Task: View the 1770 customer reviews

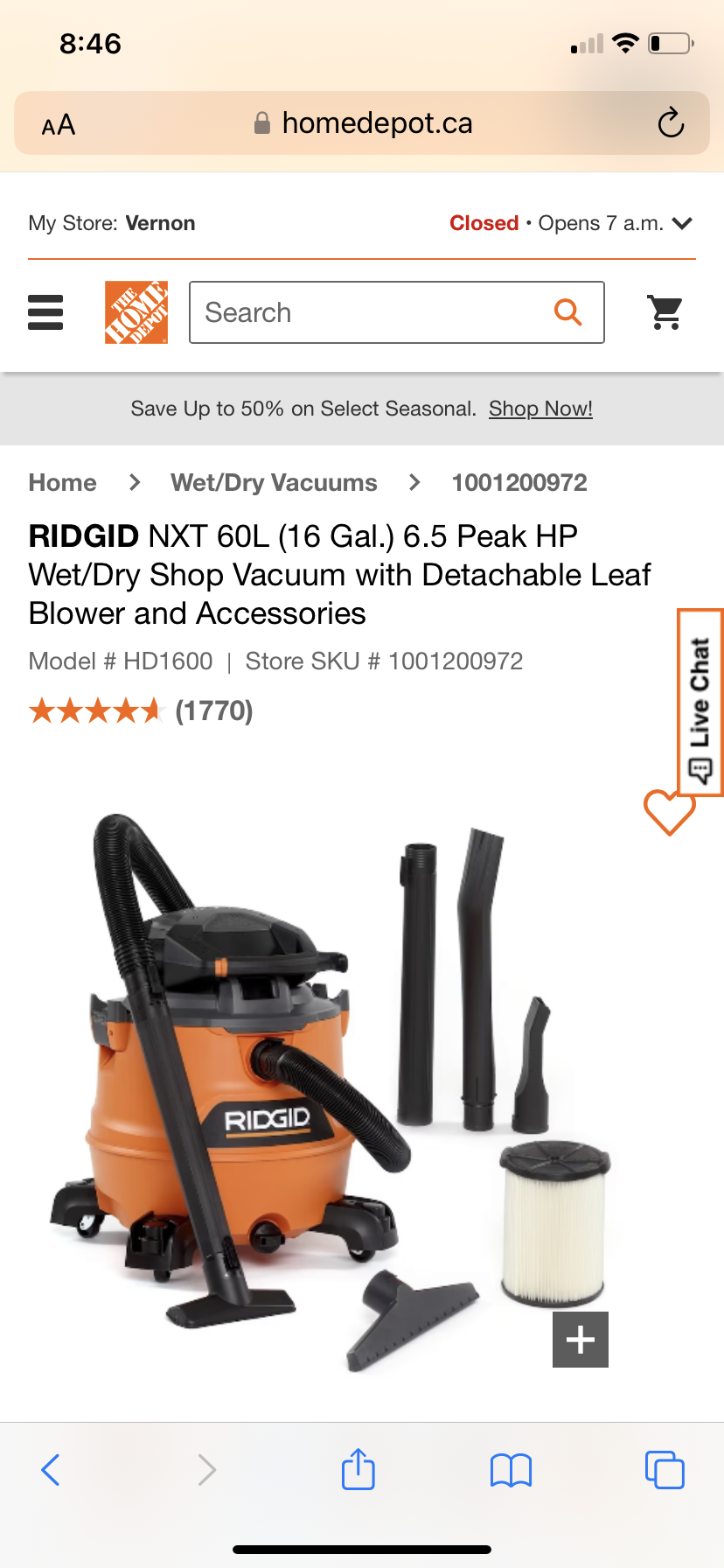Action: pyautogui.click(x=213, y=710)
